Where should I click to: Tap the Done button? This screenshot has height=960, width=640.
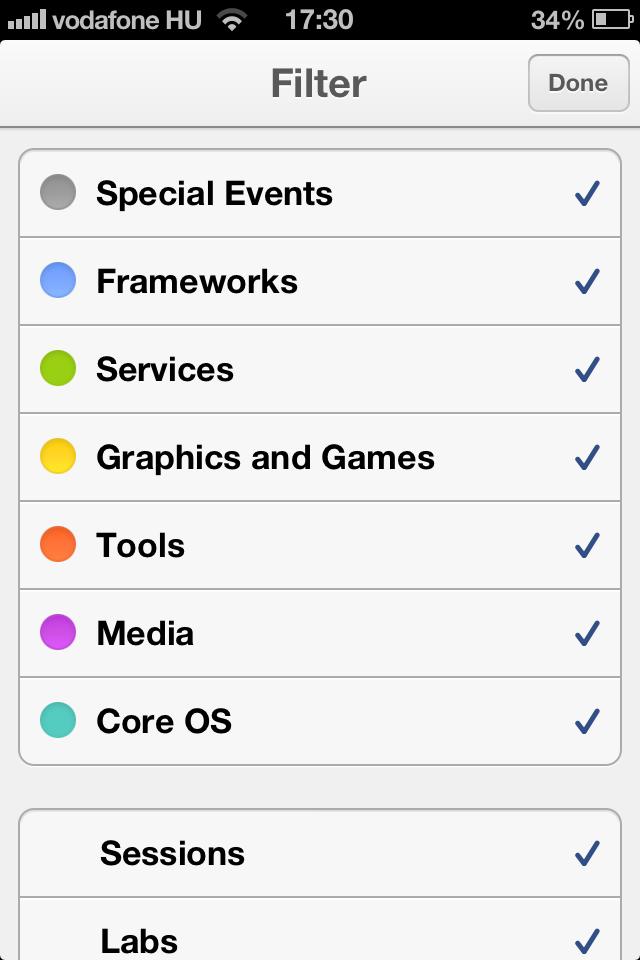[578, 83]
